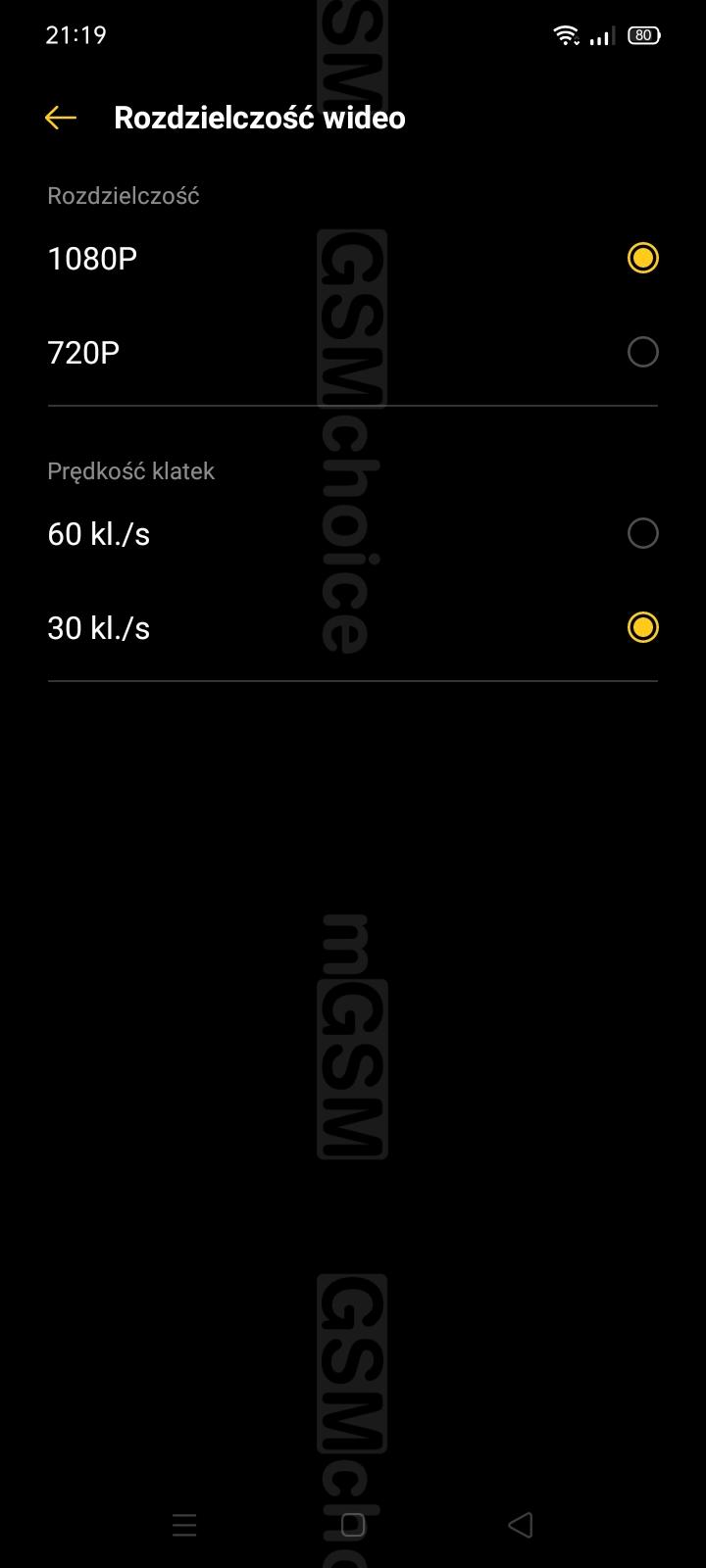
Task: Tap the system home button
Action: [x=353, y=1524]
